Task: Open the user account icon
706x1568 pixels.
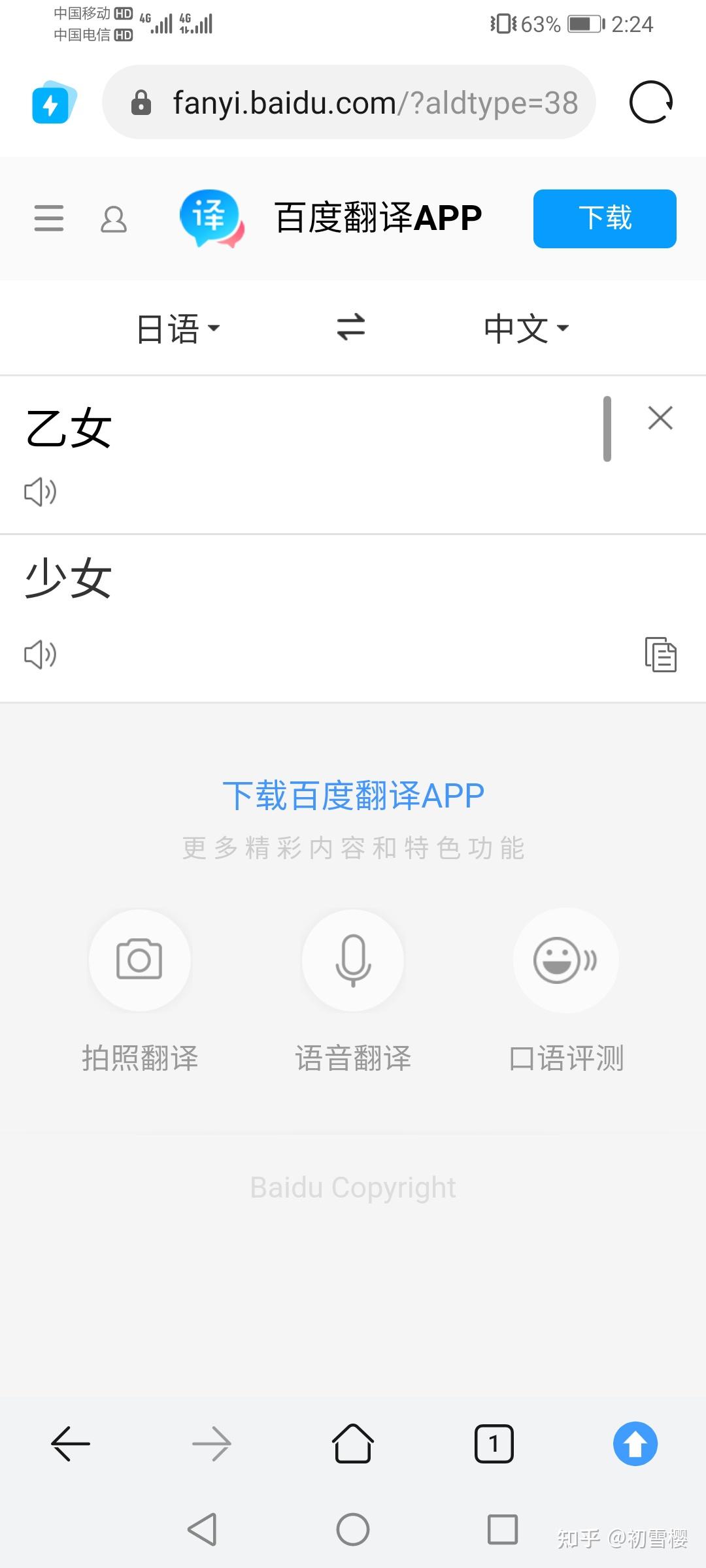Action: 114,220
